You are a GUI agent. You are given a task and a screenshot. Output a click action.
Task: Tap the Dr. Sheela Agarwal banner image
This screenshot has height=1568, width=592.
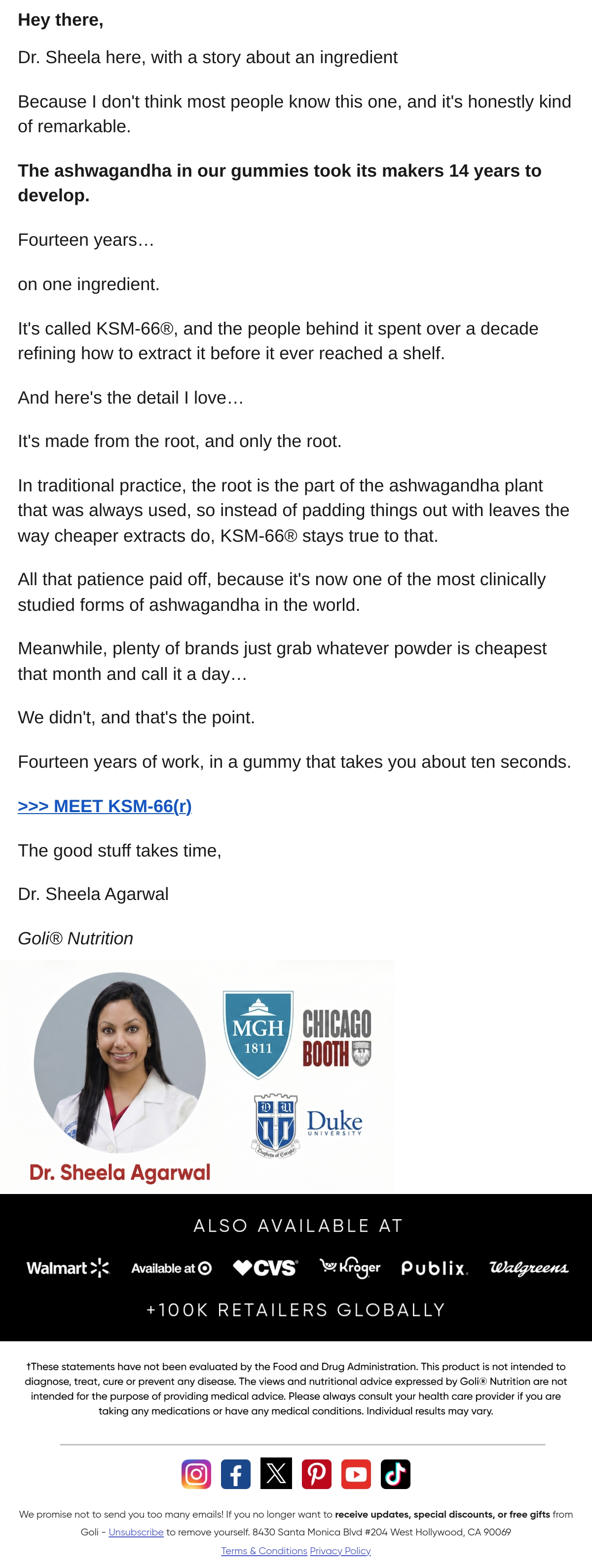(197, 1077)
